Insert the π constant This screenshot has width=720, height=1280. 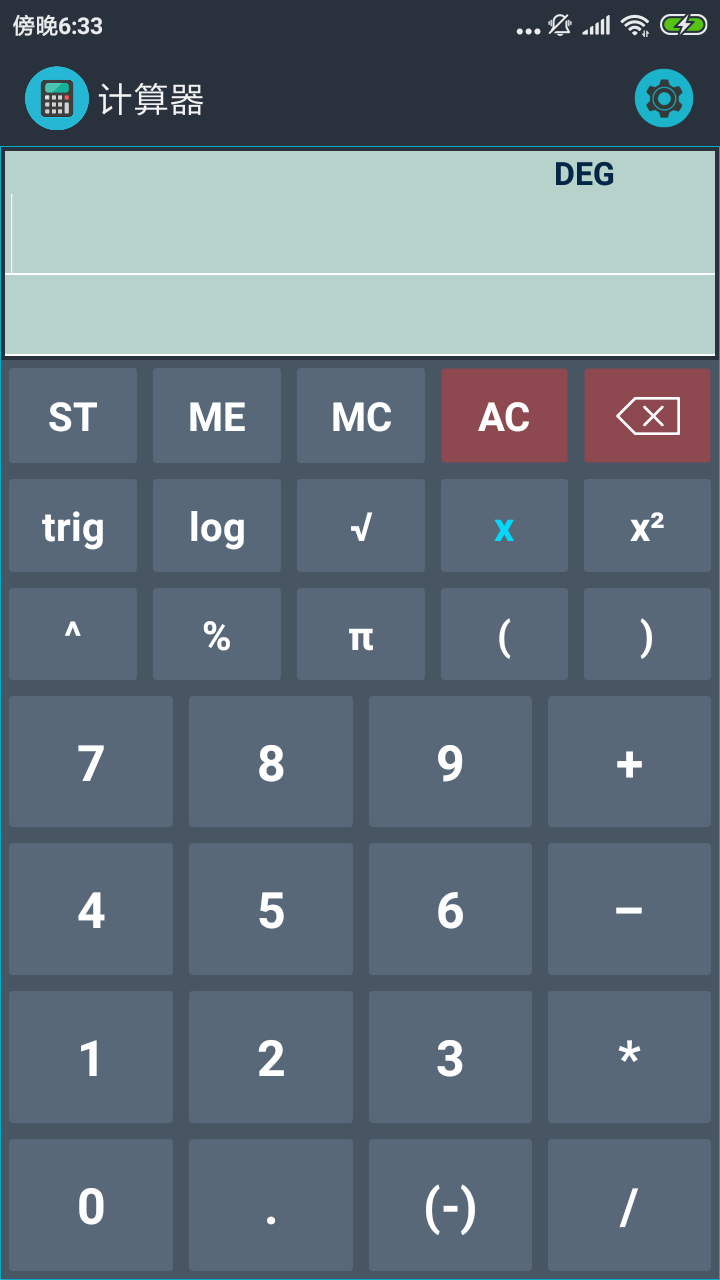click(361, 634)
